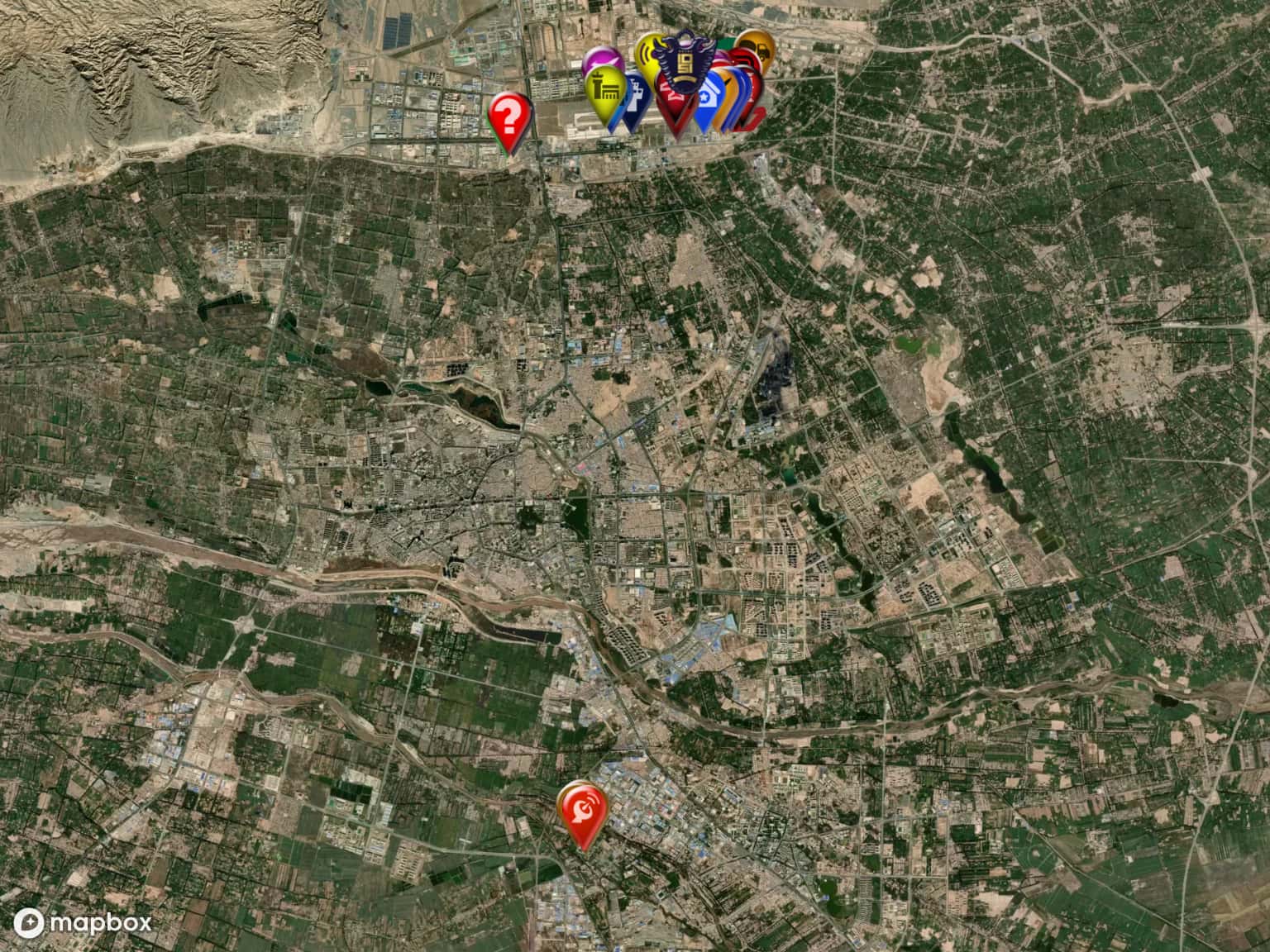Screen dimensions: 1270x952
Task: Open the yellow signal waves marker
Action: click(x=647, y=51)
